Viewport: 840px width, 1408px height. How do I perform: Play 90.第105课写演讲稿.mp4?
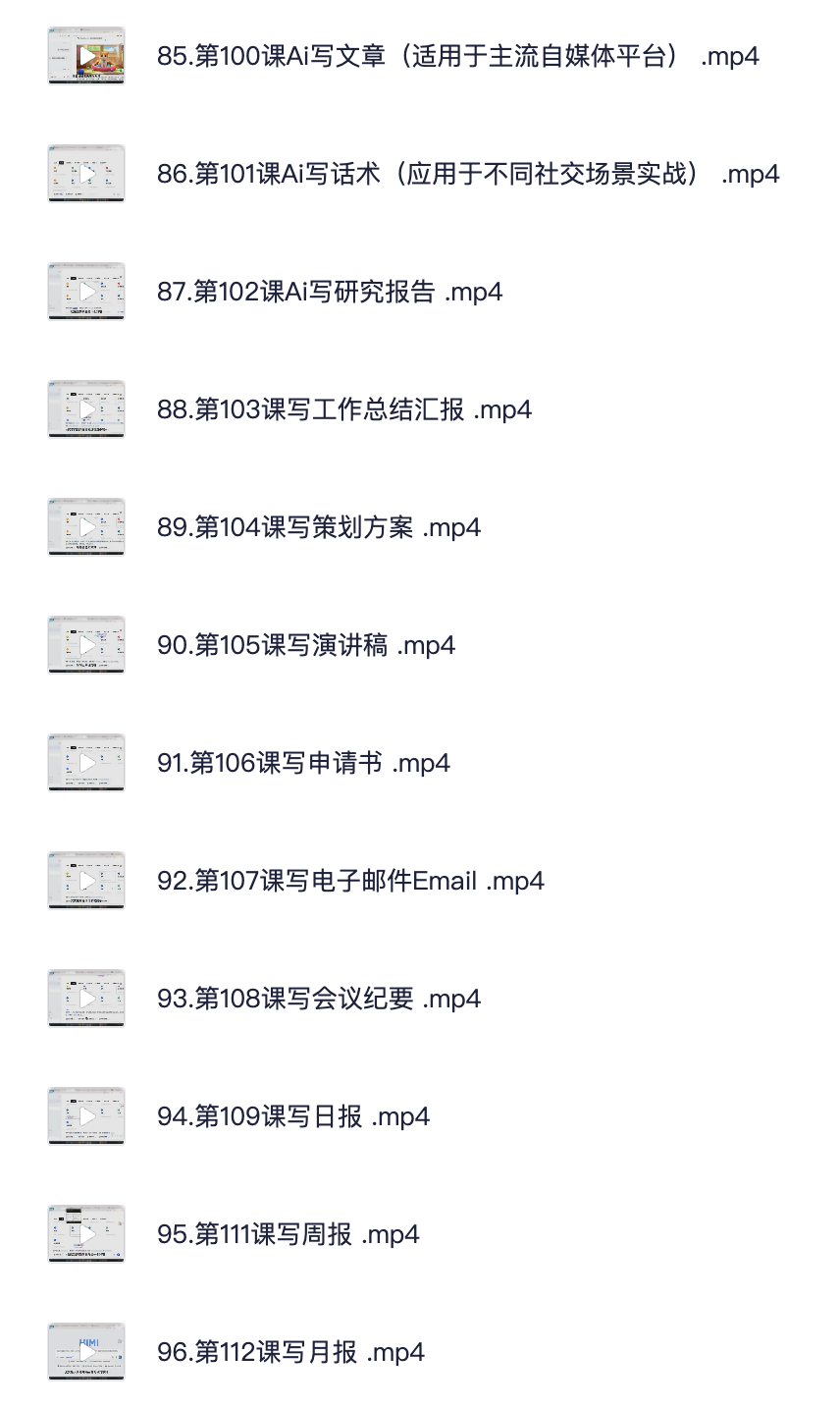305,645
